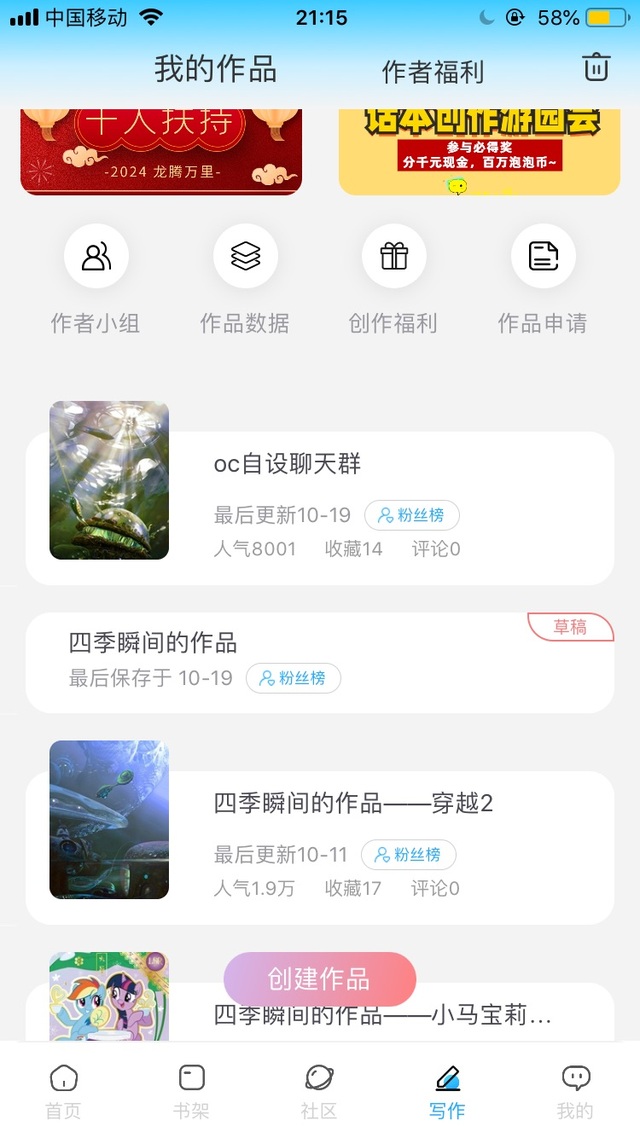Screen dimensions: 640x1138
Task: Open the 社区 tab
Action: pos(319,1092)
